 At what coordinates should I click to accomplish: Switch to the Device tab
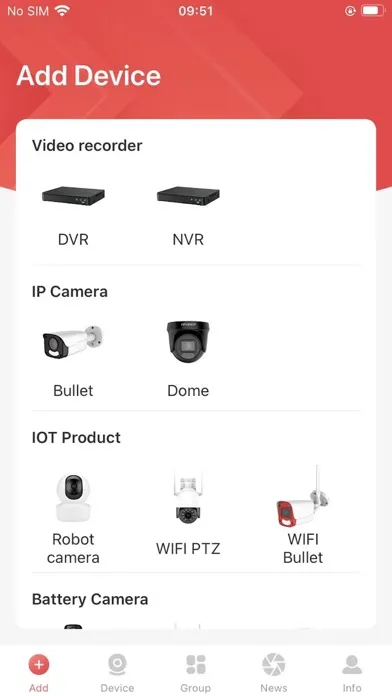click(x=117, y=673)
